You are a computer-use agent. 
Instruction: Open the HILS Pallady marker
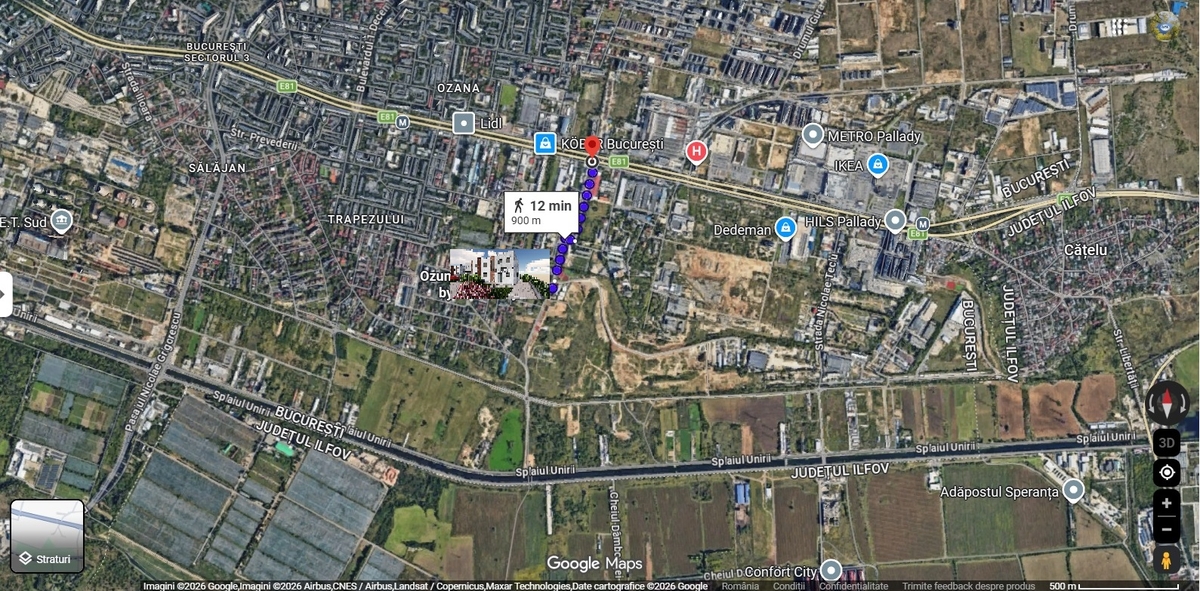coord(896,220)
